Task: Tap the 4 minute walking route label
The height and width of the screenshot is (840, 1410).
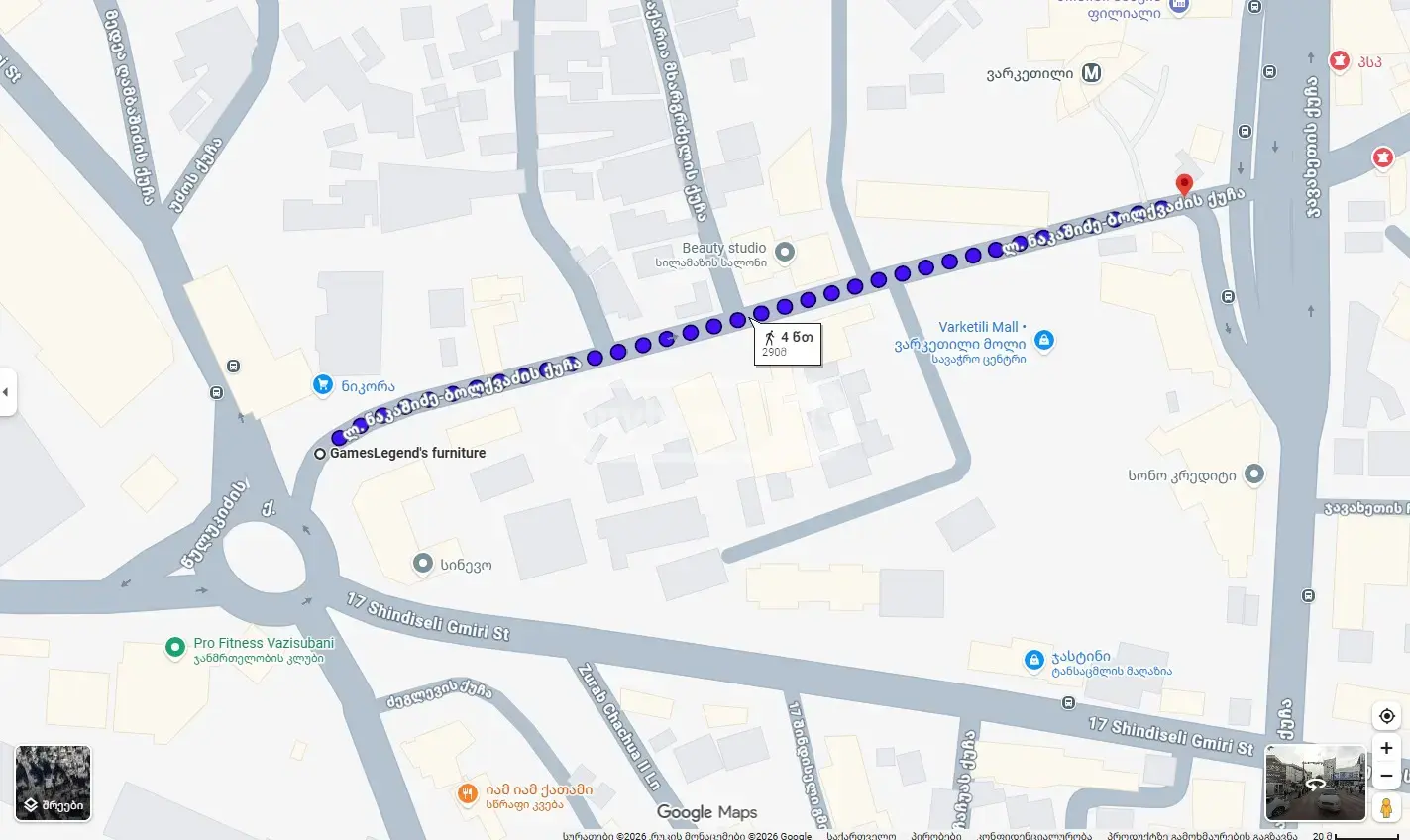Action: [788, 344]
